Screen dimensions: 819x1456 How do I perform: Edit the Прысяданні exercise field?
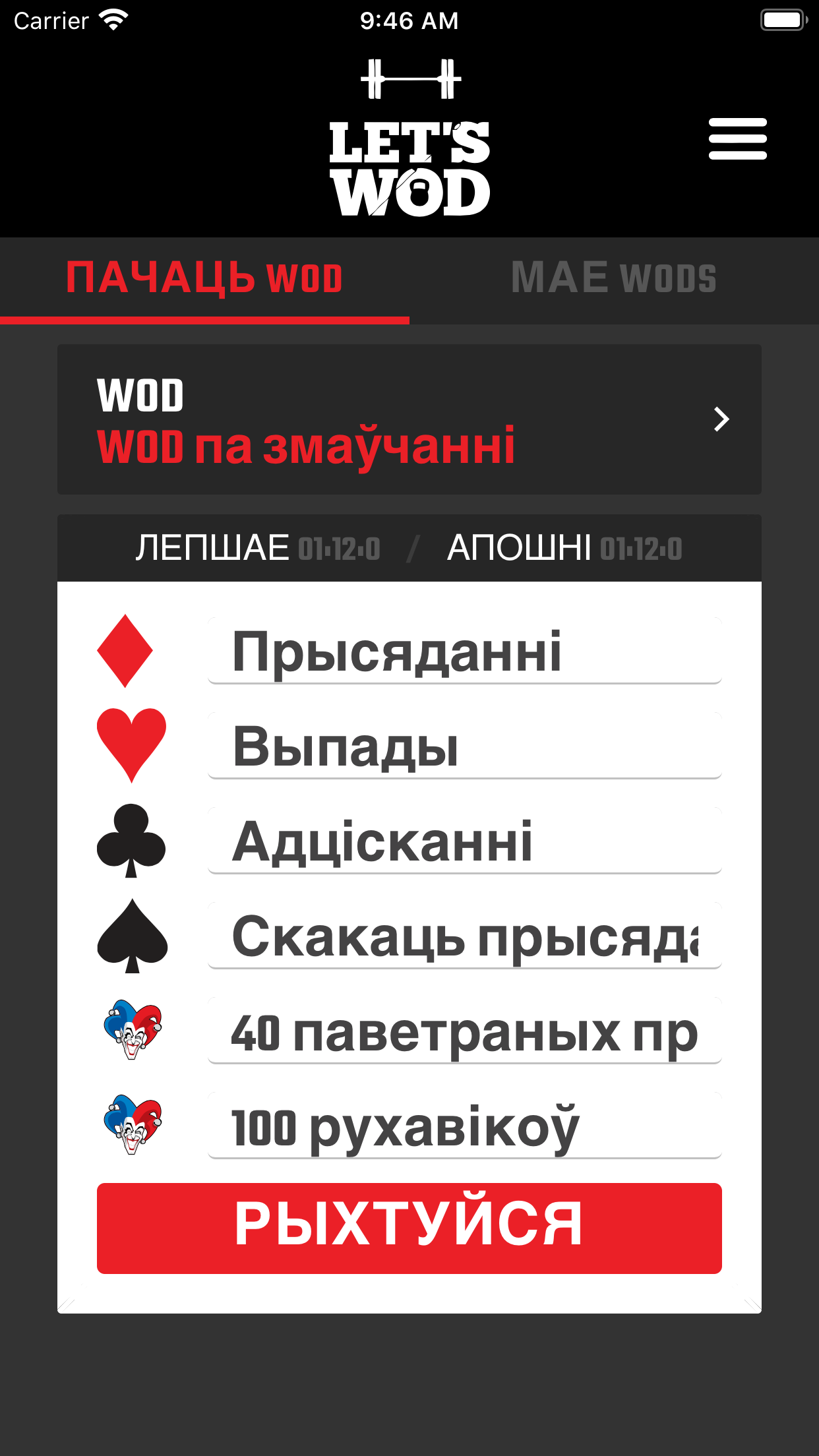tap(465, 651)
